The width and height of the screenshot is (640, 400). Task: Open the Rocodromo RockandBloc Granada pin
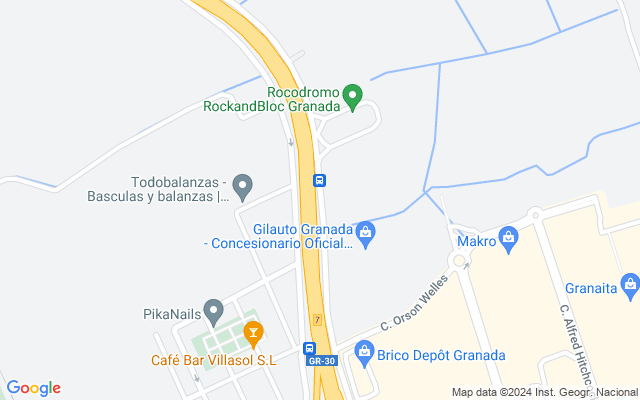point(352,98)
